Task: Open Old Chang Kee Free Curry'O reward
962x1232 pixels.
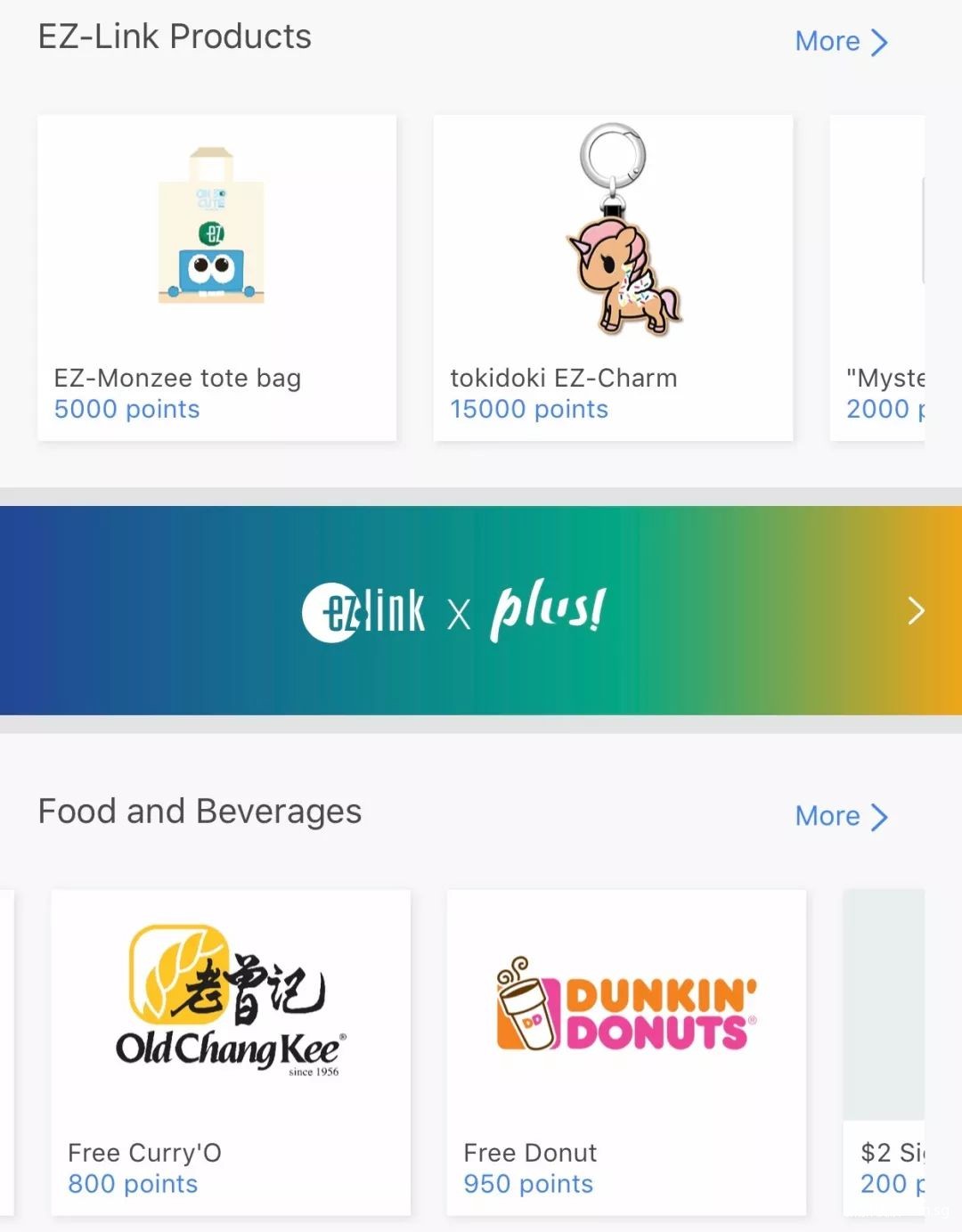Action: [231, 1052]
